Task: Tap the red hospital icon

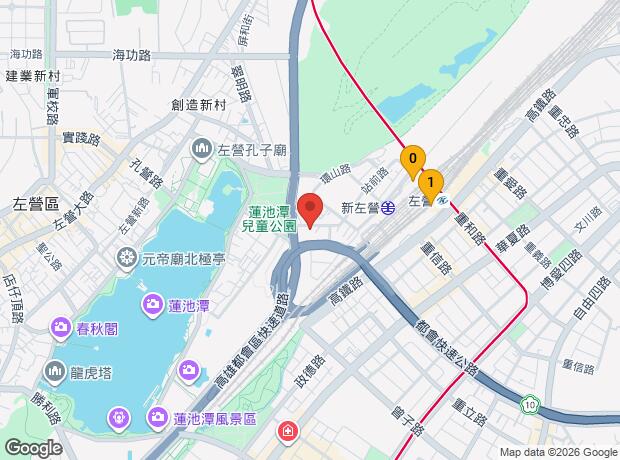Action: (288, 432)
